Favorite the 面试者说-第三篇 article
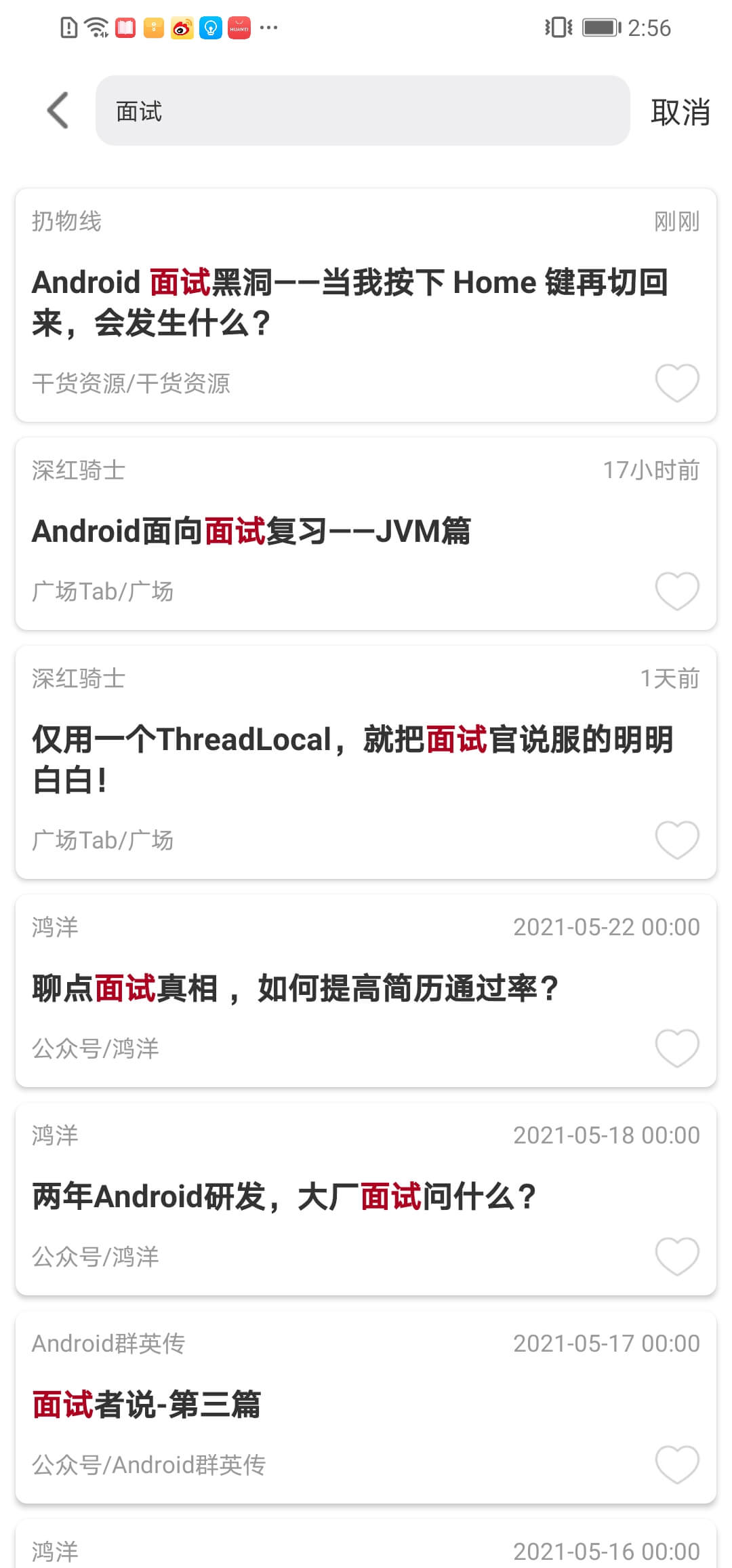Image resolution: width=732 pixels, height=1568 pixels. [x=677, y=1464]
